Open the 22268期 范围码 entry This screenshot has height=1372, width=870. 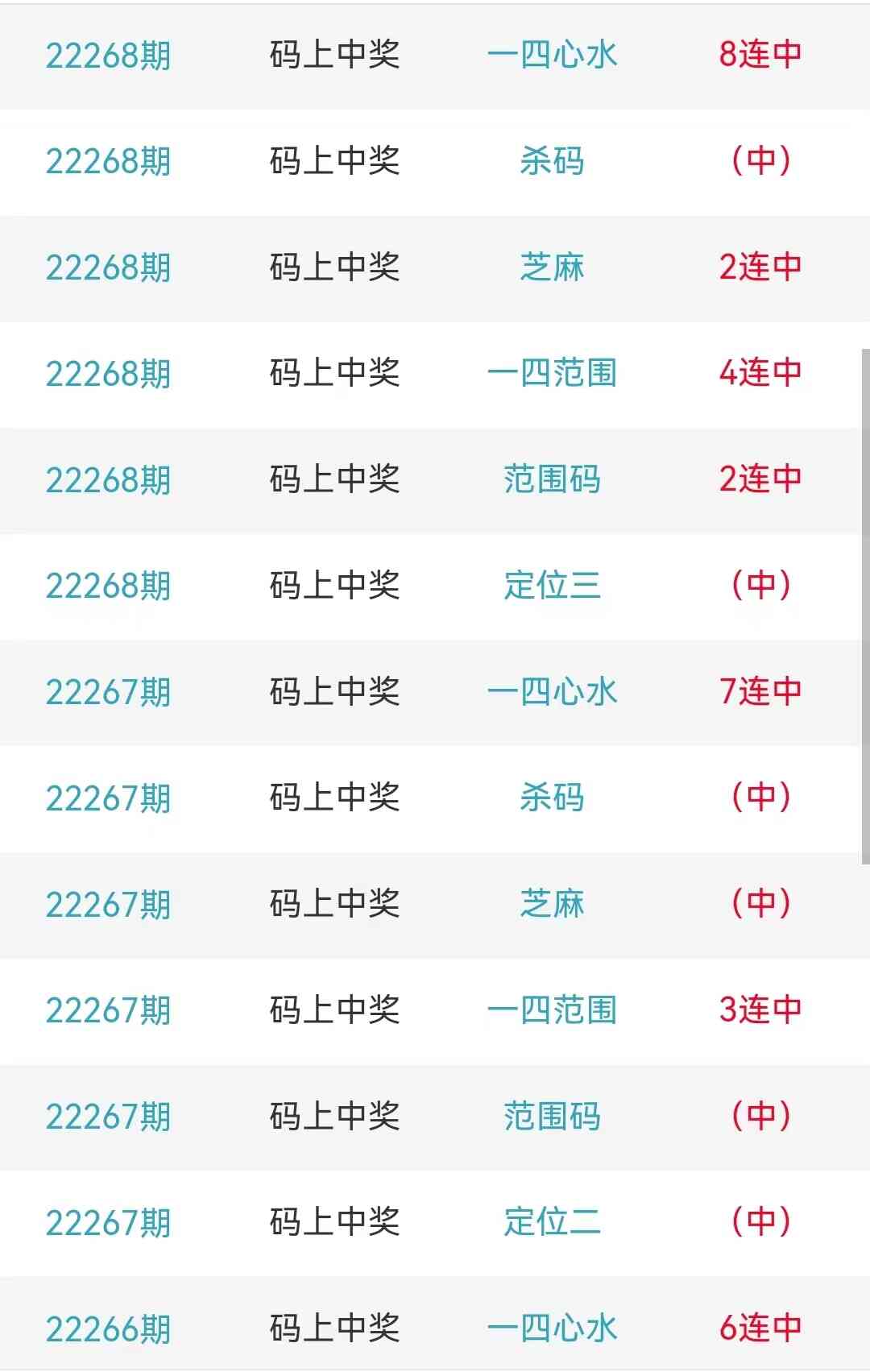click(552, 480)
